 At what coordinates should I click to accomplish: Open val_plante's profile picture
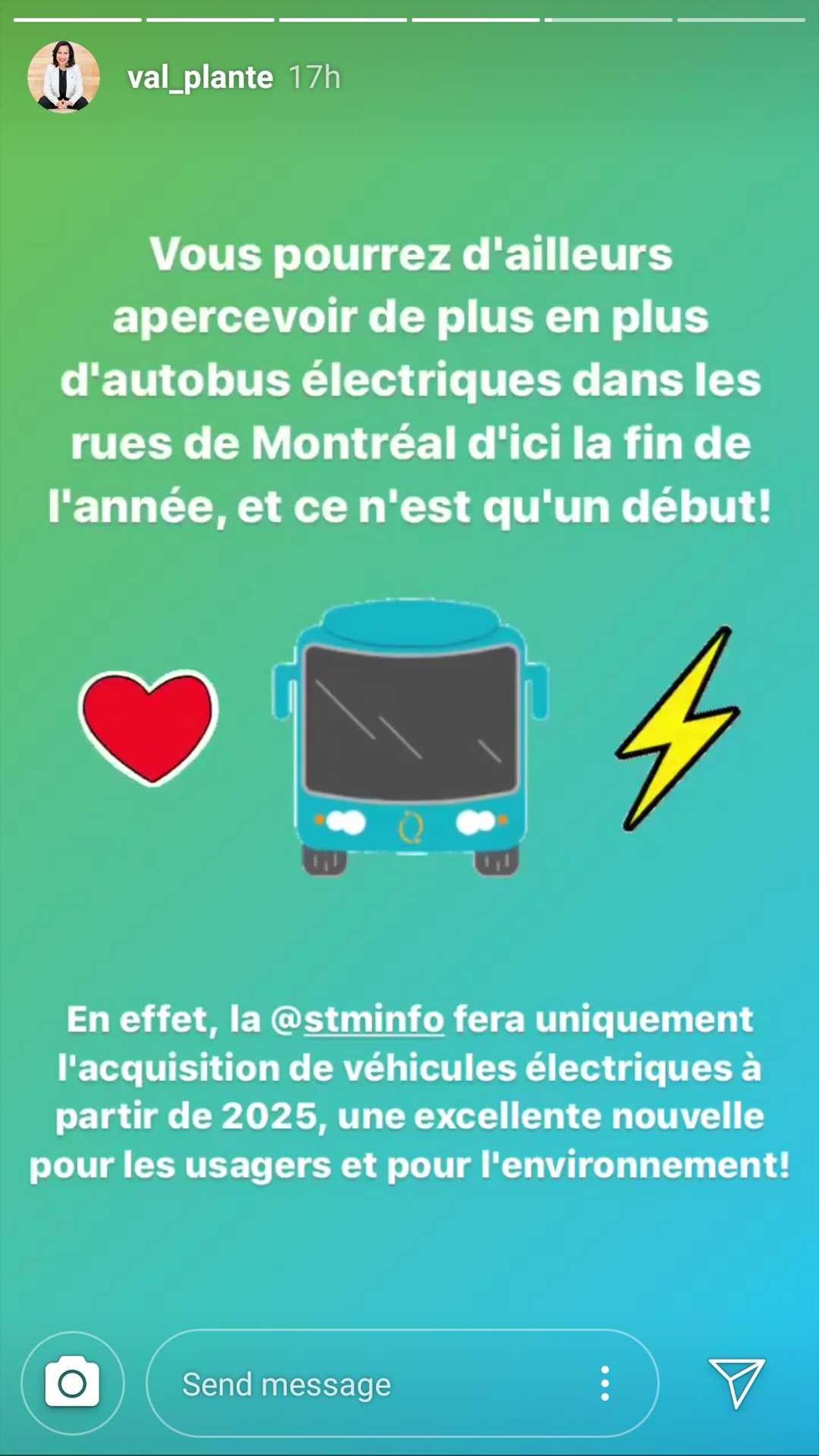coord(64,77)
